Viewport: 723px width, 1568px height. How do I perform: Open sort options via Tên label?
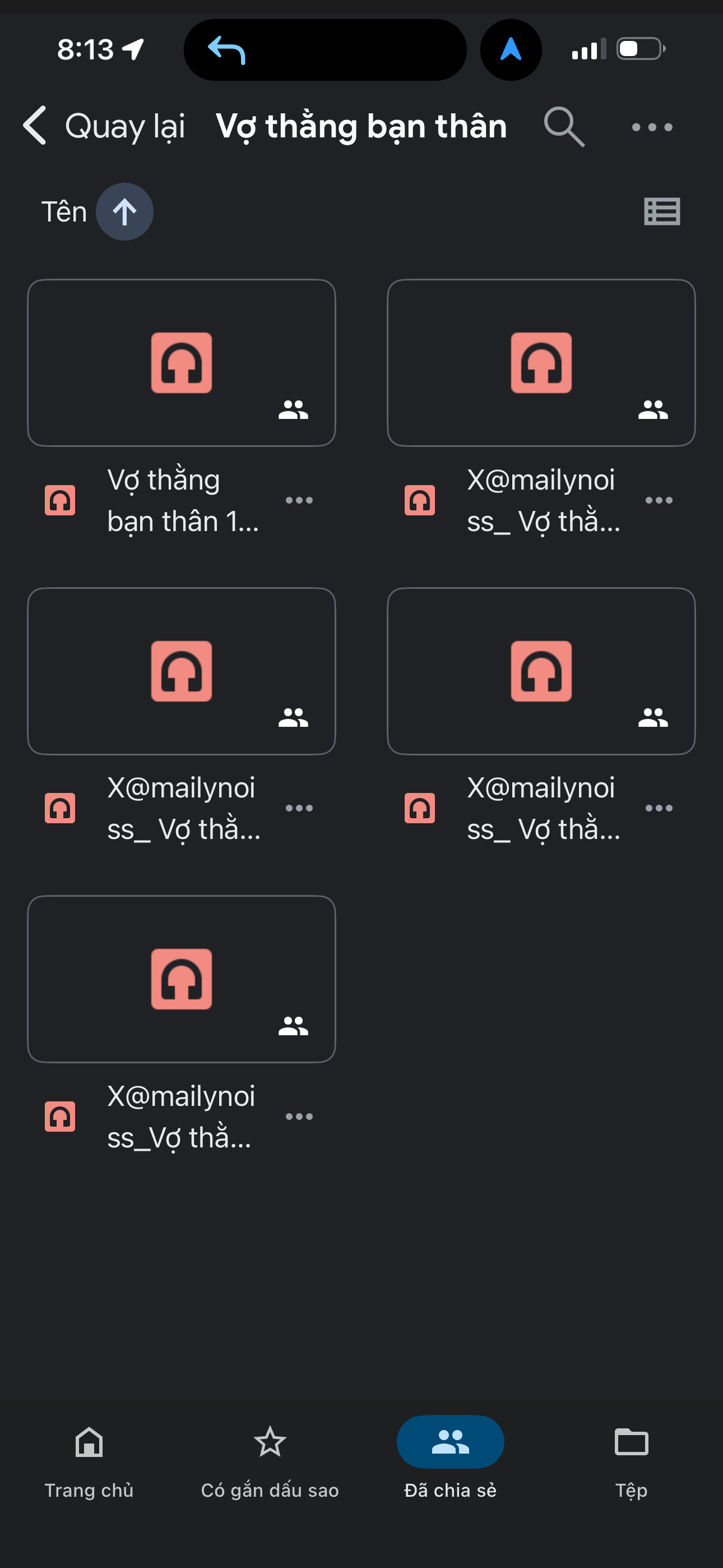tap(64, 212)
